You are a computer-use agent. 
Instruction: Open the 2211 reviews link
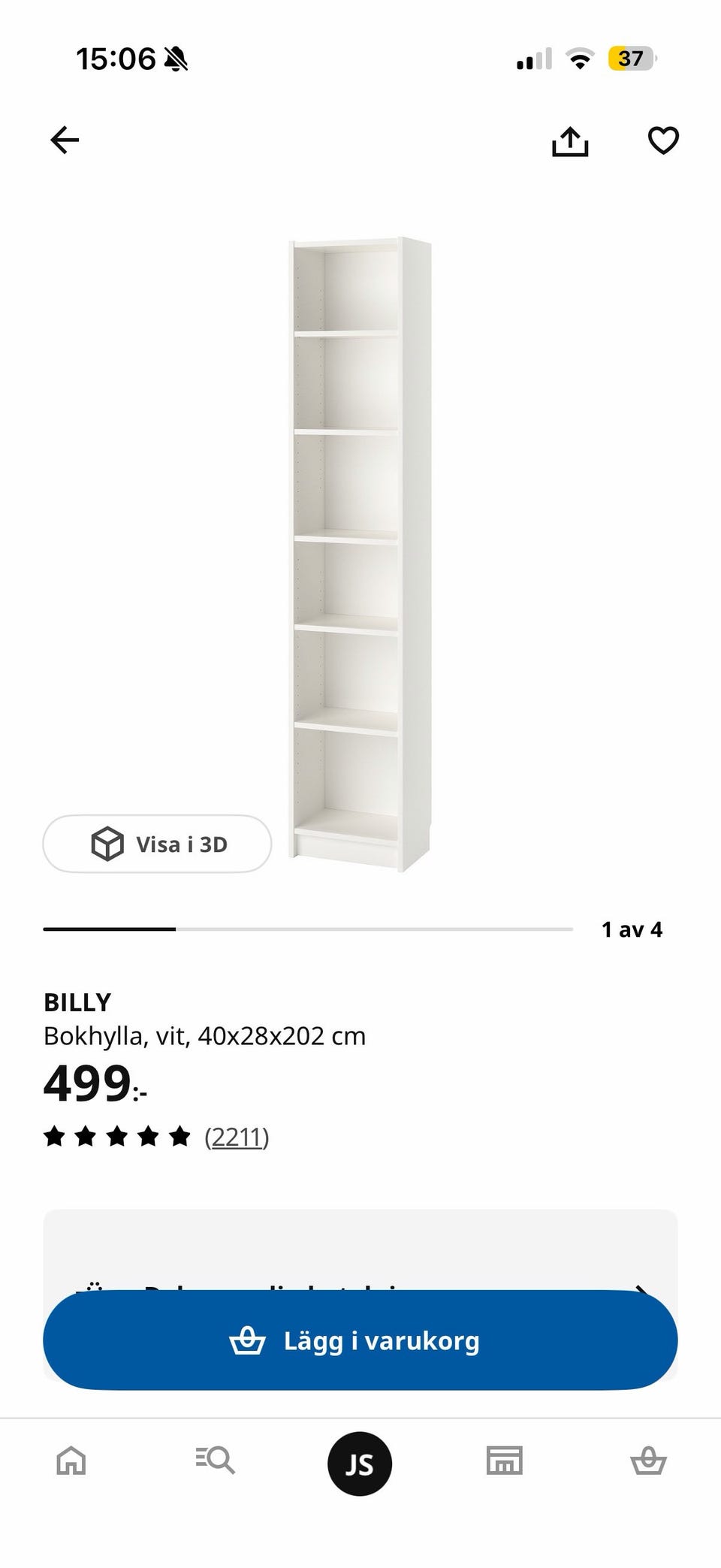[237, 1137]
